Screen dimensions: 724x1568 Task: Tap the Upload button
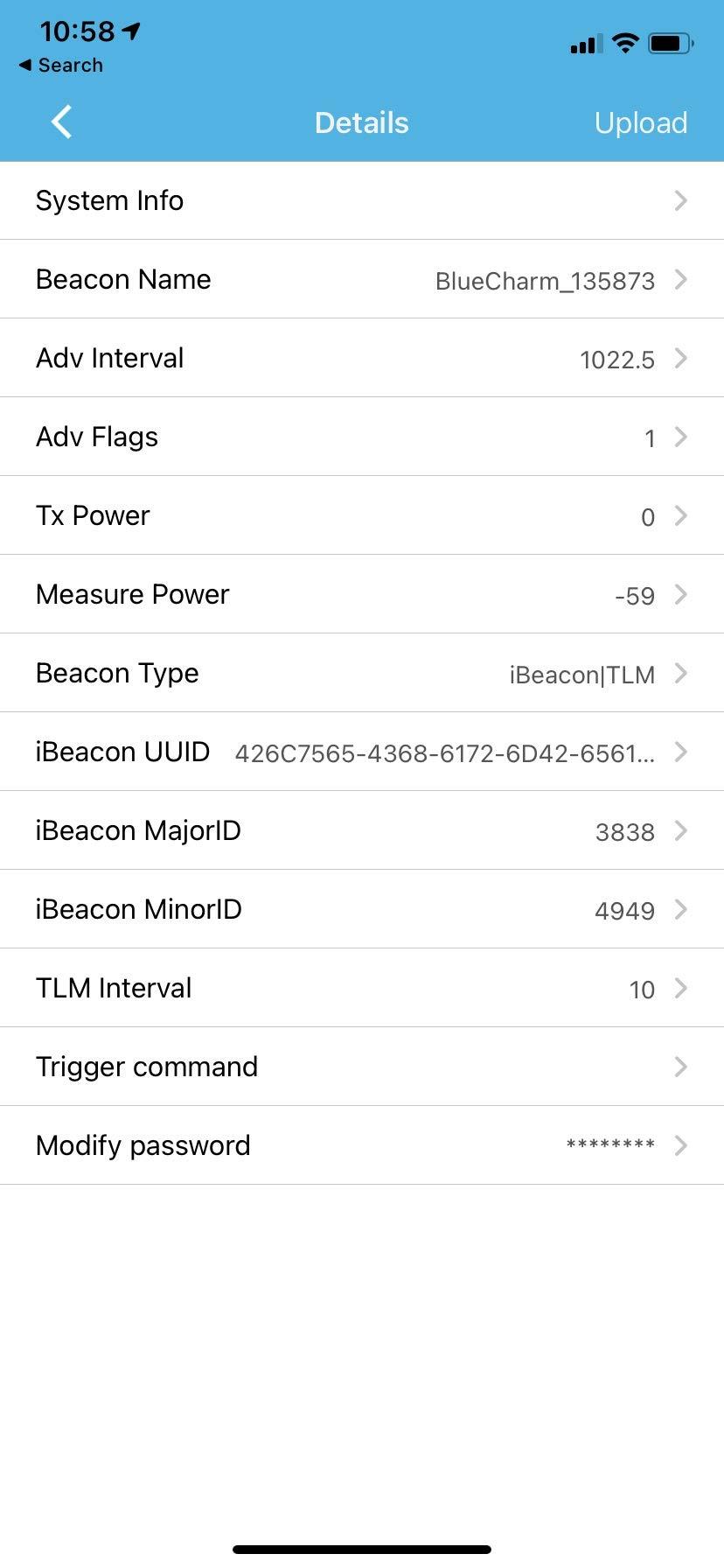[x=641, y=122]
